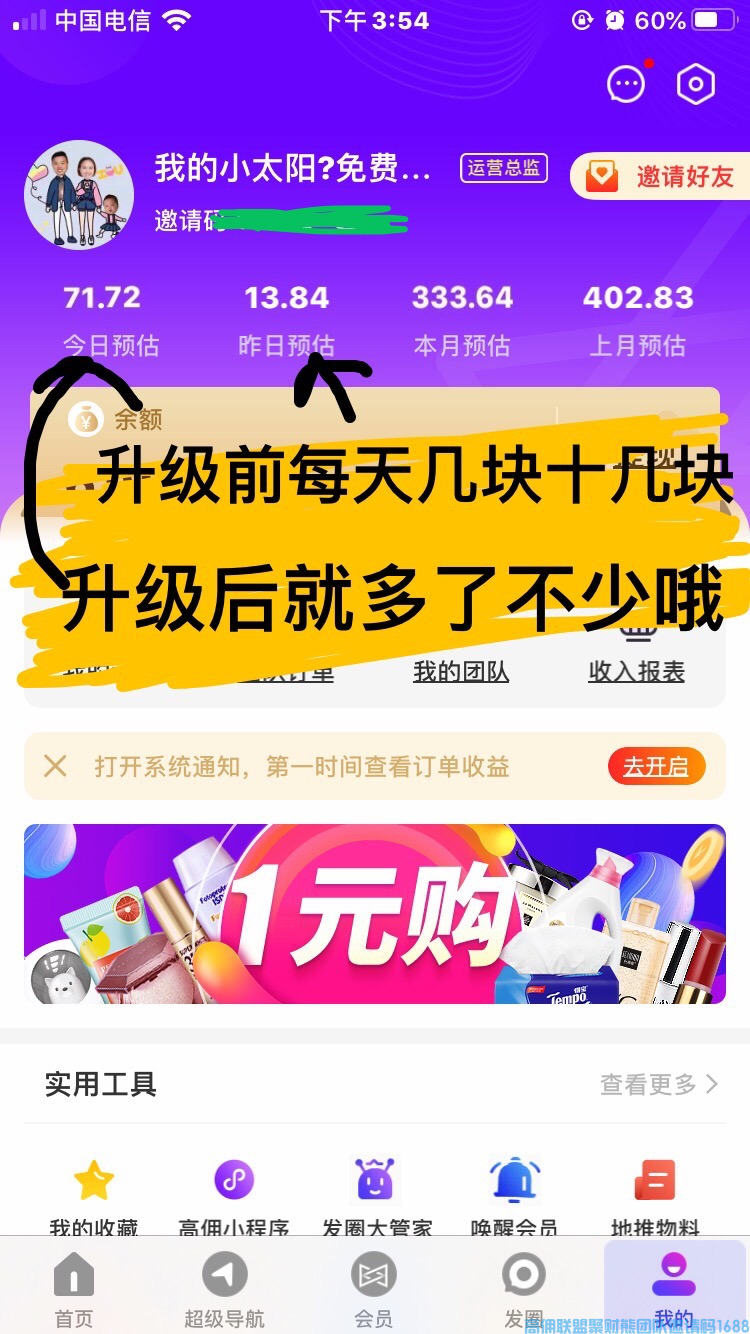Switch to the 首页 home tab
750x1334 pixels.
74,1290
